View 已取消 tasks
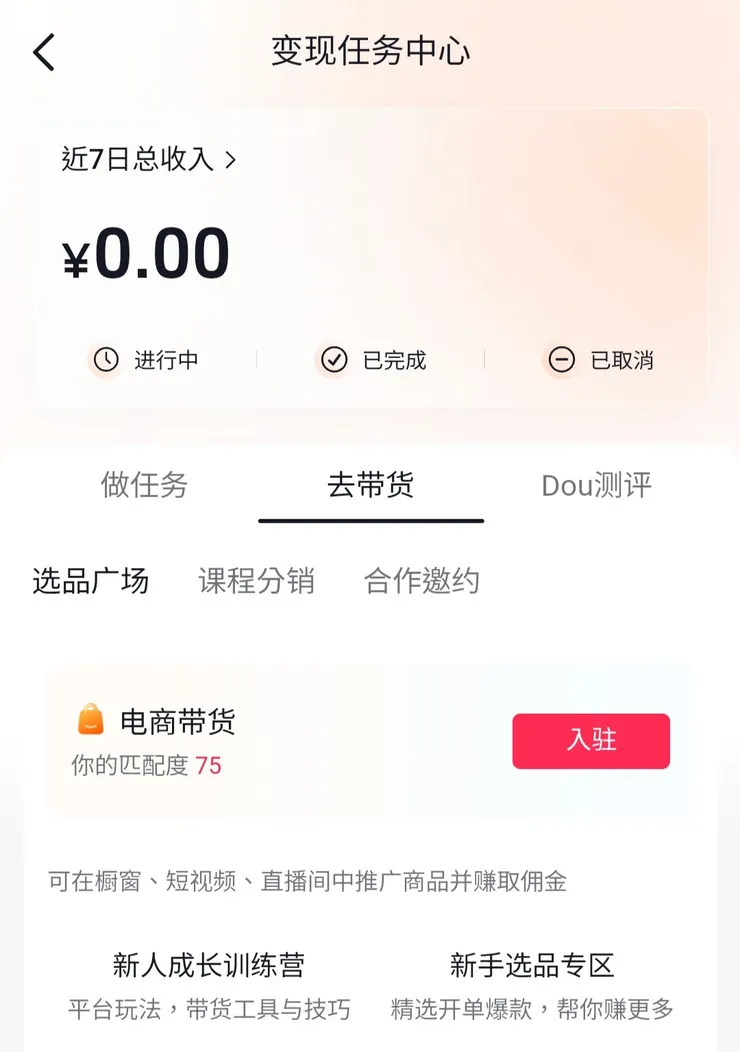 601,360
